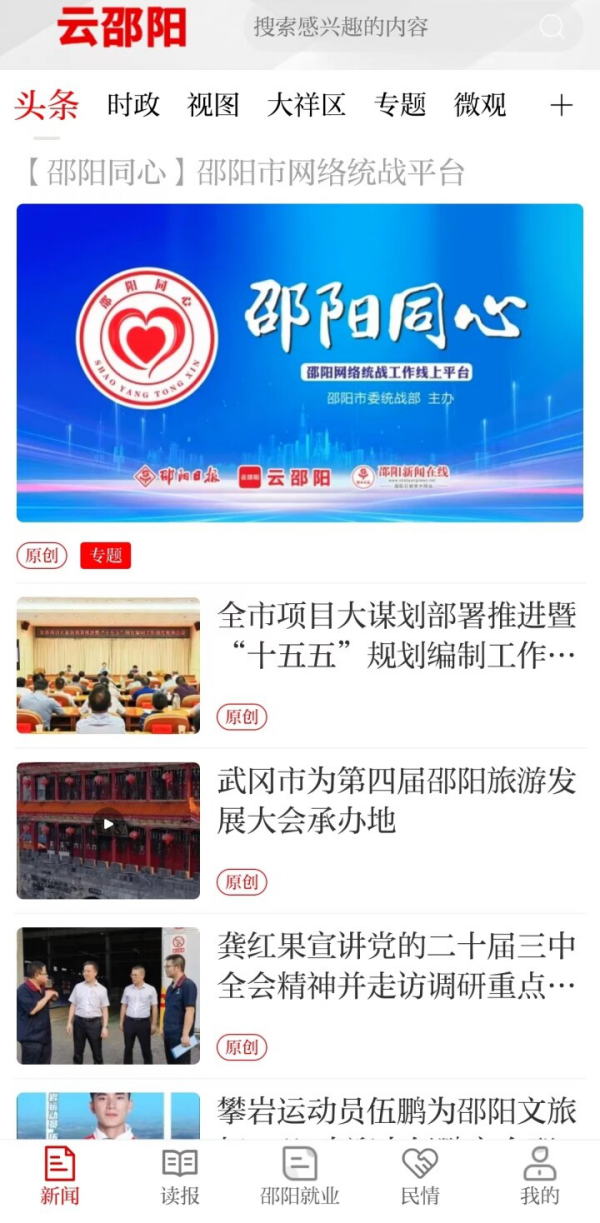
Task: Open the 邵阳同心 banner card
Action: point(299,362)
